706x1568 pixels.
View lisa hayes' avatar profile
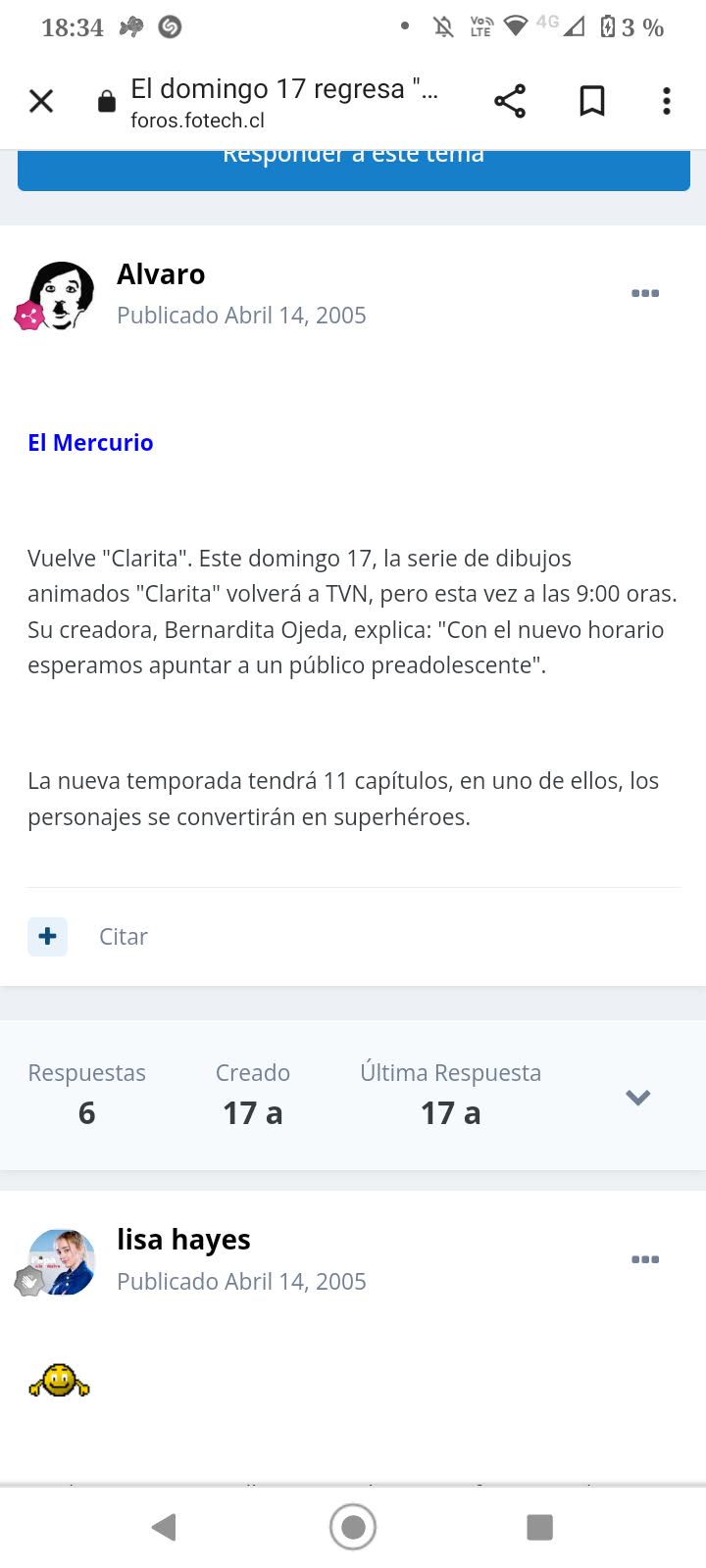[62, 1262]
